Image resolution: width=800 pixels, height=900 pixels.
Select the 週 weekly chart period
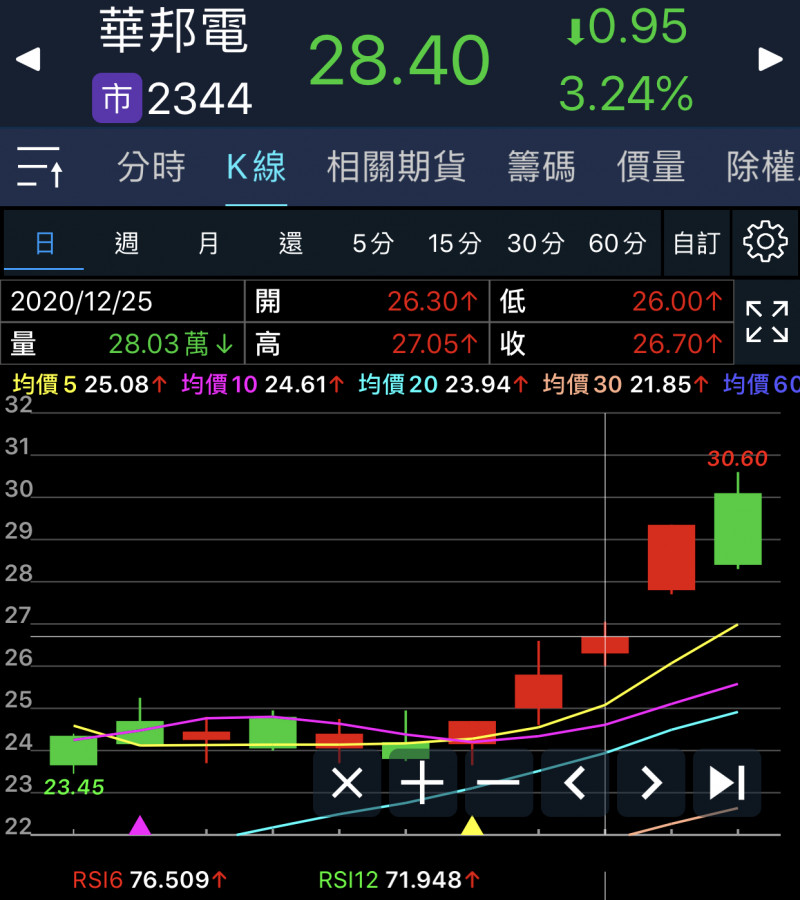[126, 243]
